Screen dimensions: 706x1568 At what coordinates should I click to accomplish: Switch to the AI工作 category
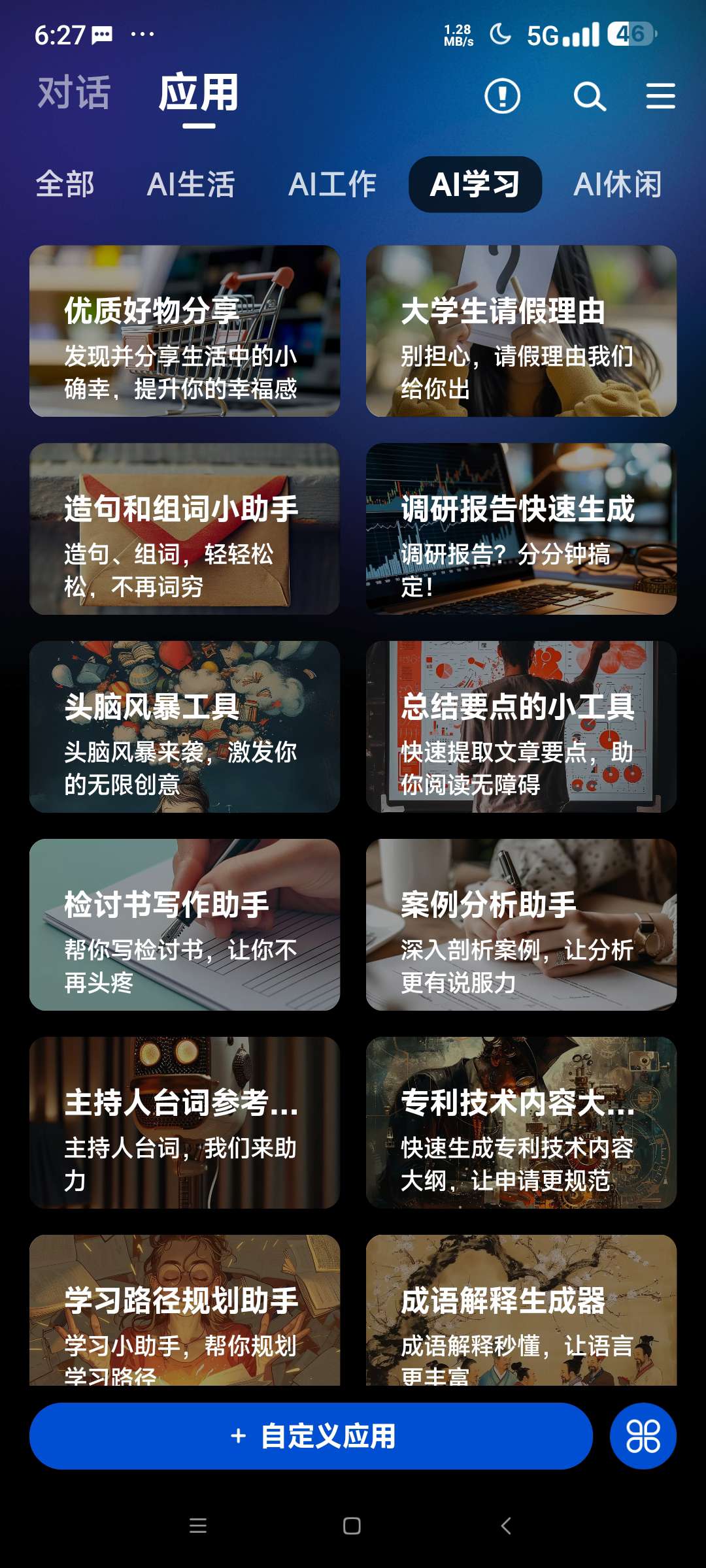click(332, 184)
